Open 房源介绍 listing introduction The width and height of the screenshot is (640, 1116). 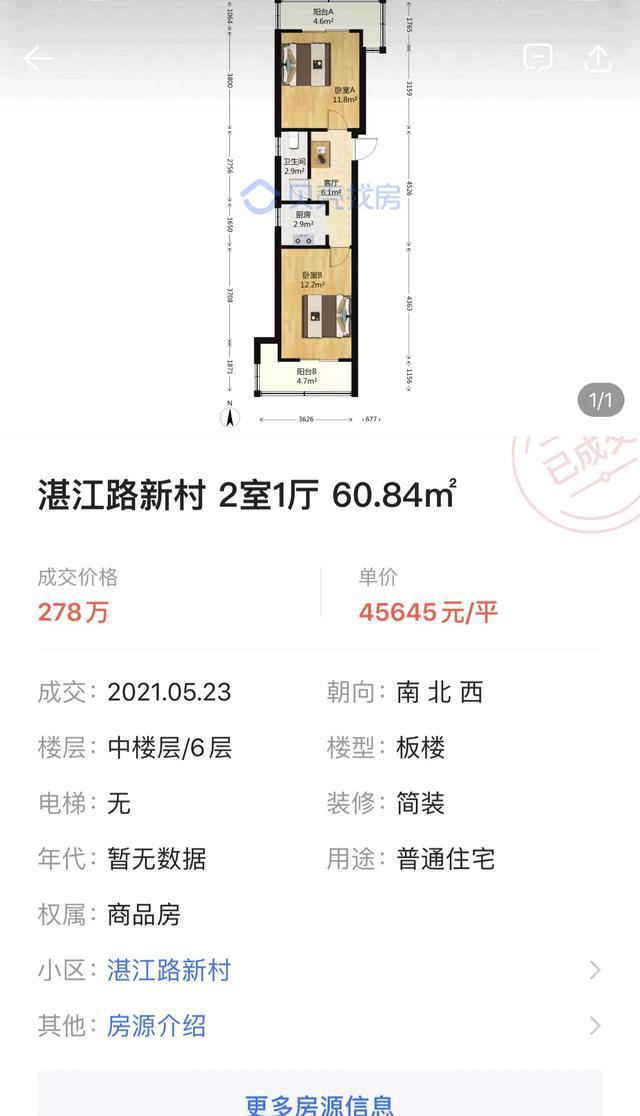tap(320, 1026)
